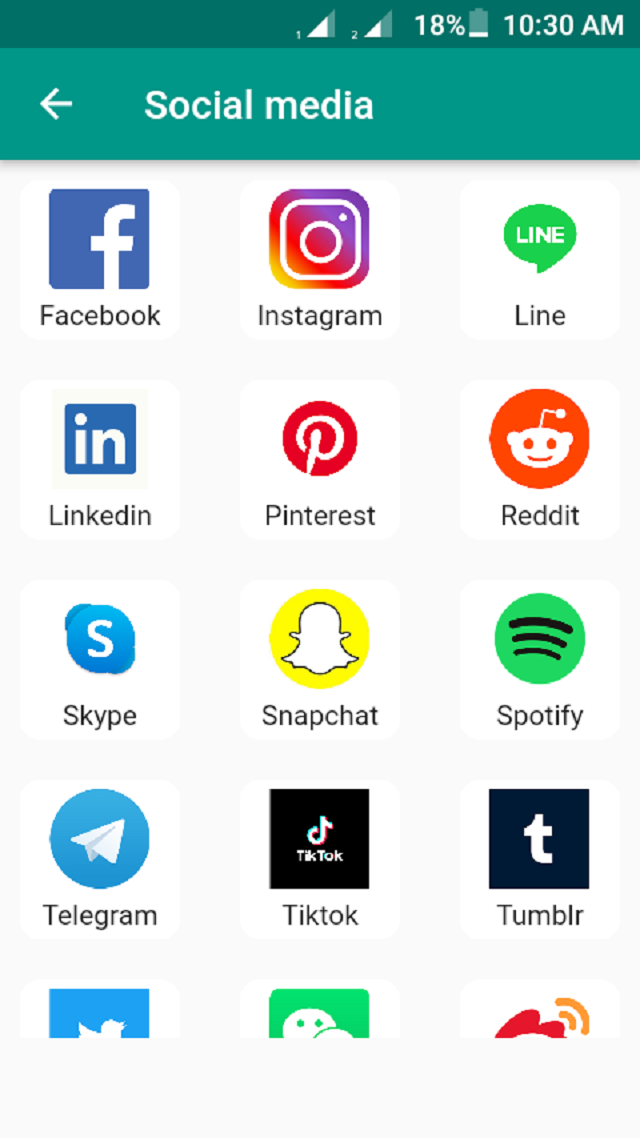Open the red Weibo tile

(540, 1012)
